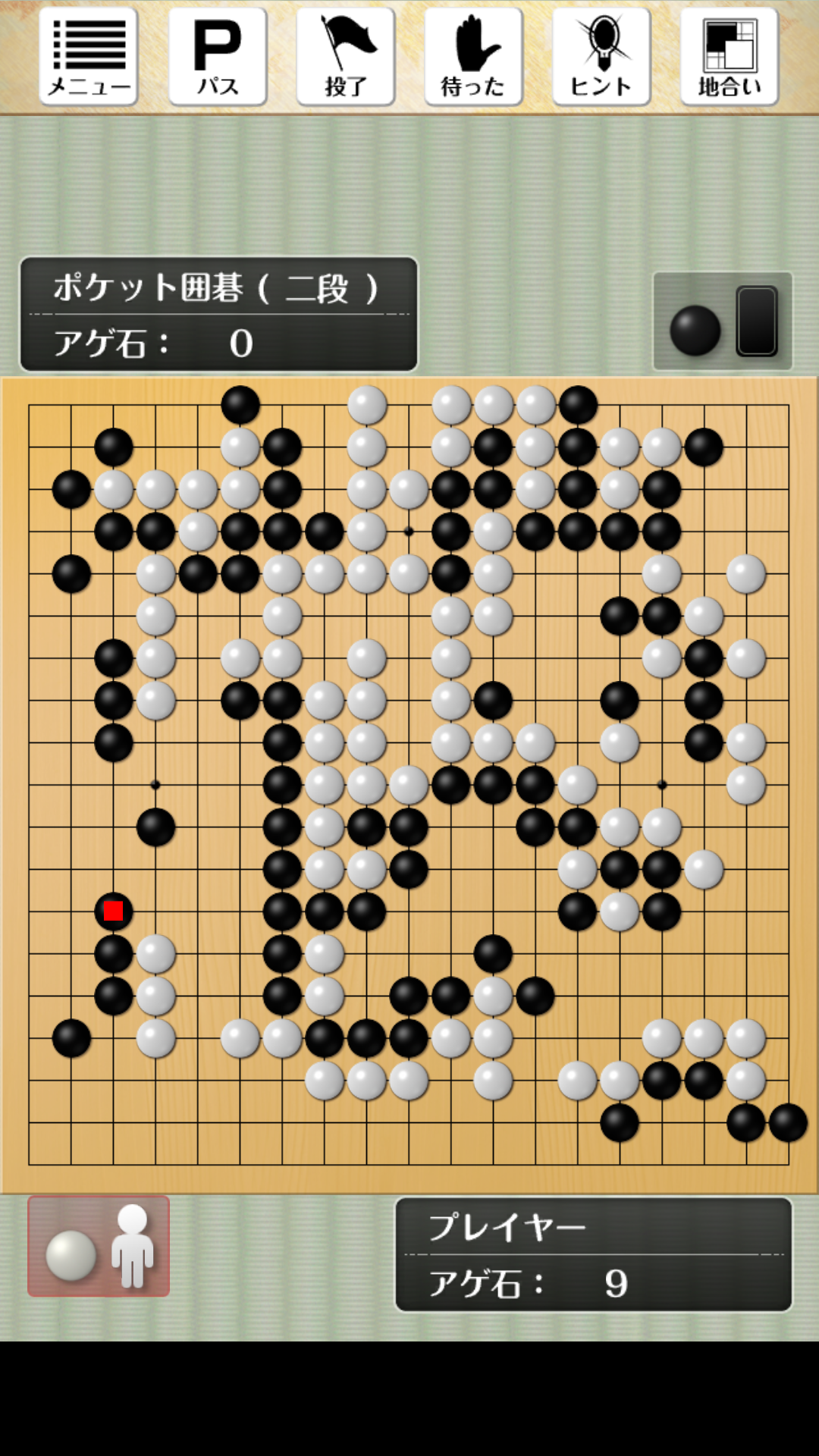Pass your turn with パス
The height and width of the screenshot is (1456, 819).
pos(218,57)
